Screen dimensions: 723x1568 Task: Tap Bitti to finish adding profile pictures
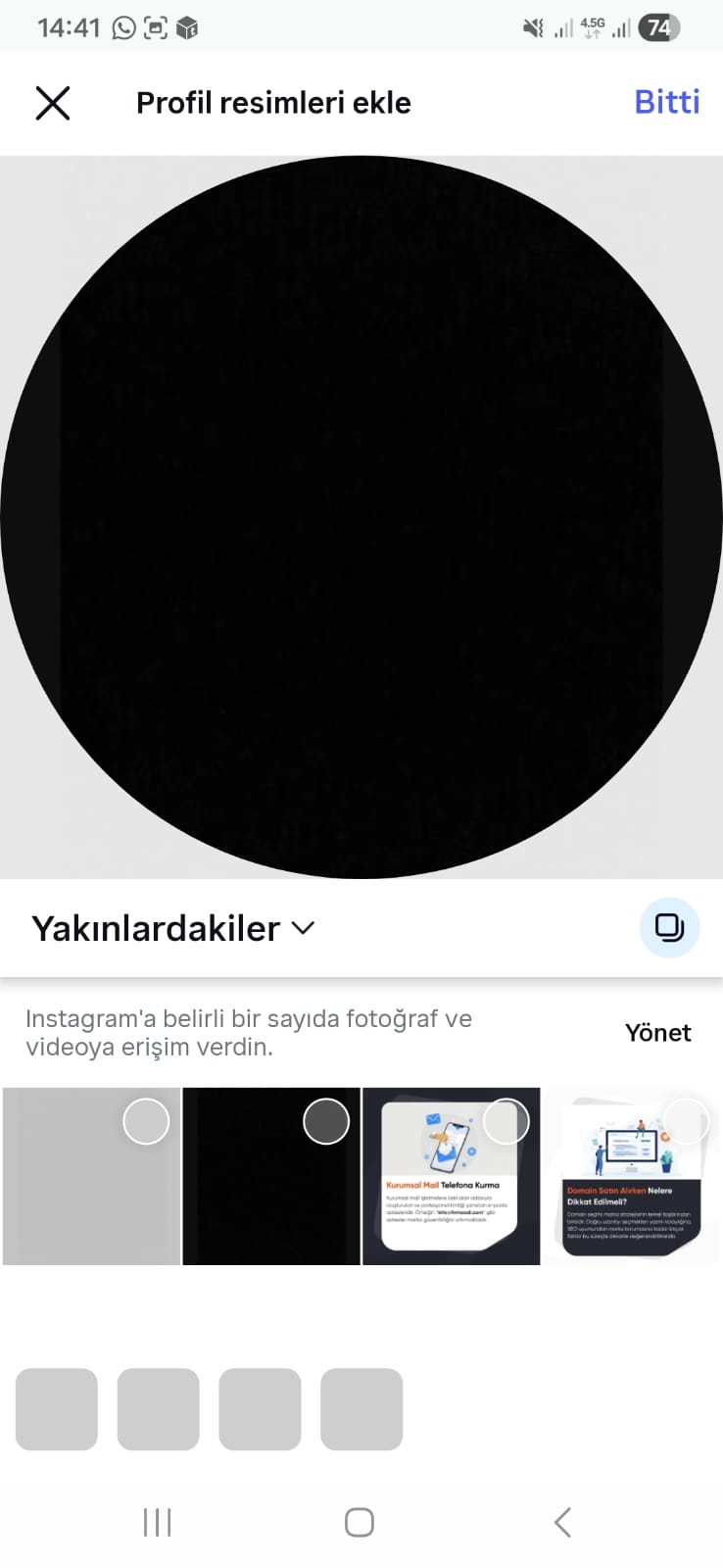pos(667,102)
